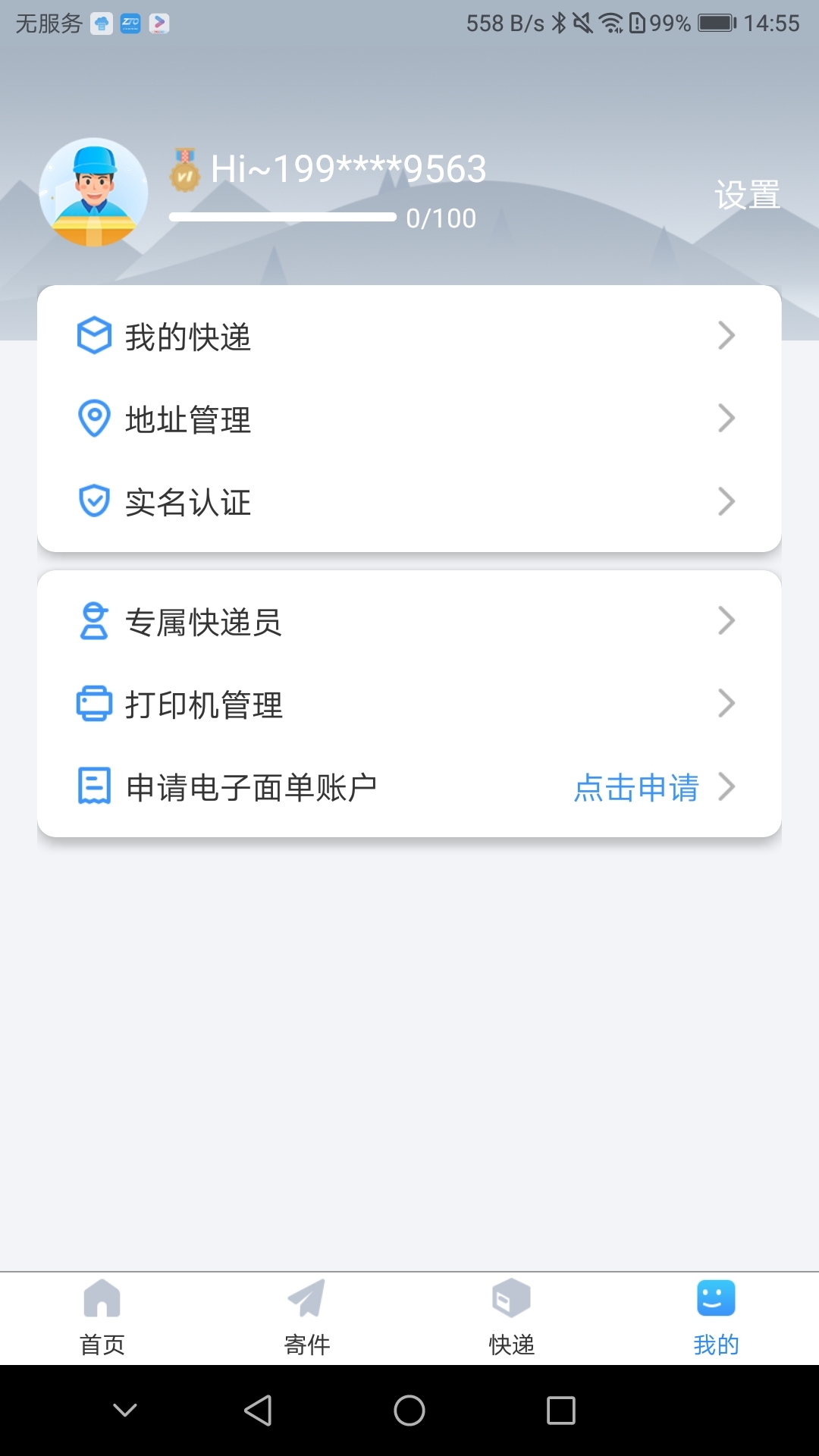Tap the chevron beside 专属快递员
819x1456 pixels.
[x=726, y=620]
